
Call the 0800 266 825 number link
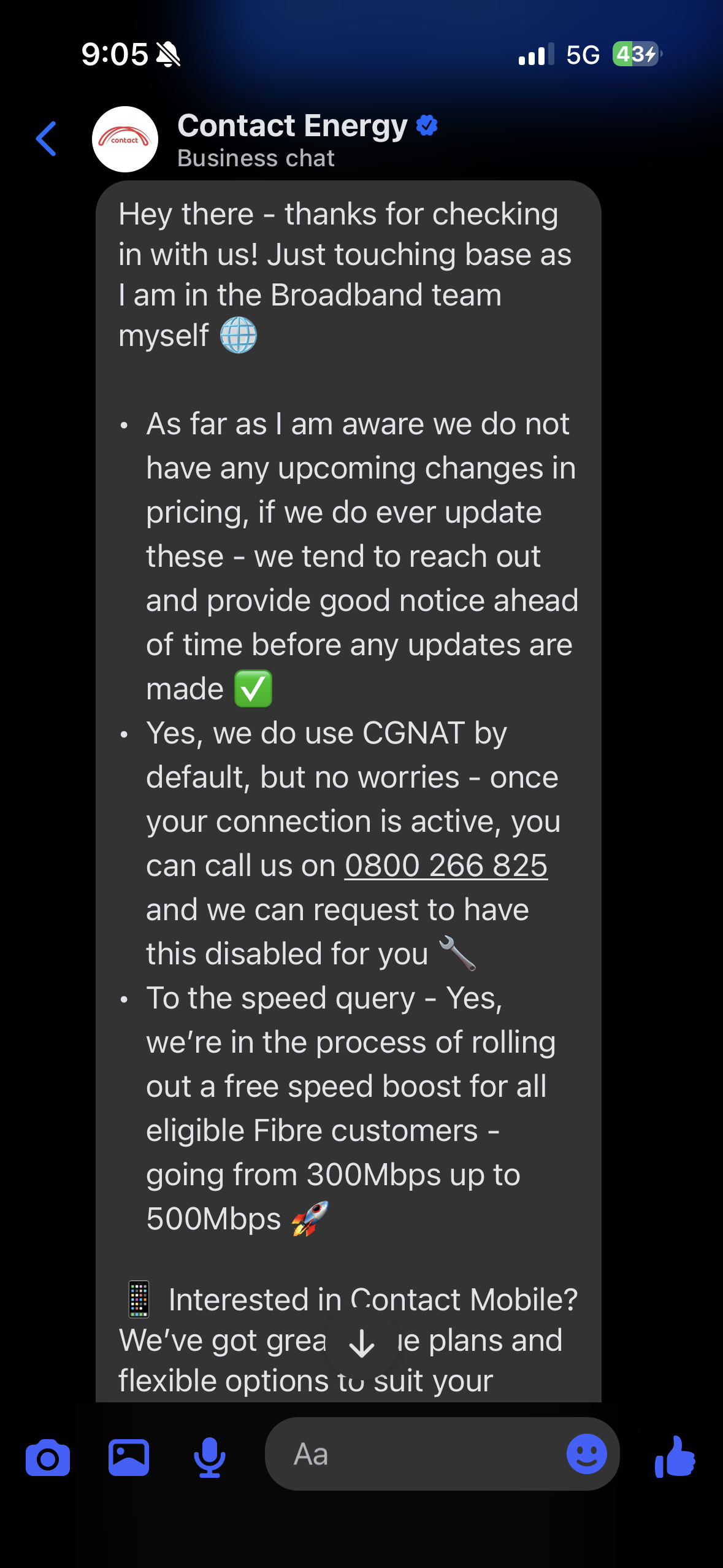click(446, 866)
